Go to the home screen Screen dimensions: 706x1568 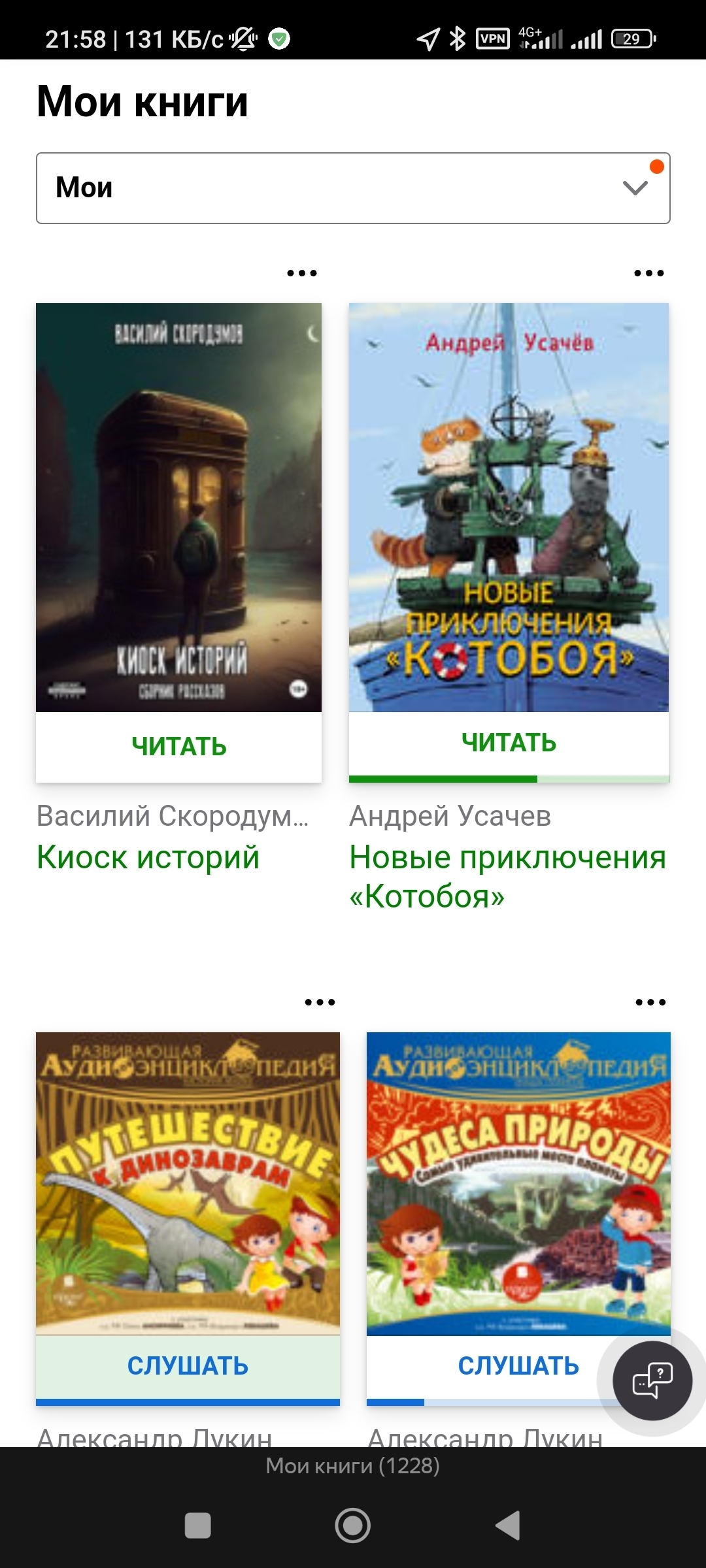pyautogui.click(x=353, y=1526)
